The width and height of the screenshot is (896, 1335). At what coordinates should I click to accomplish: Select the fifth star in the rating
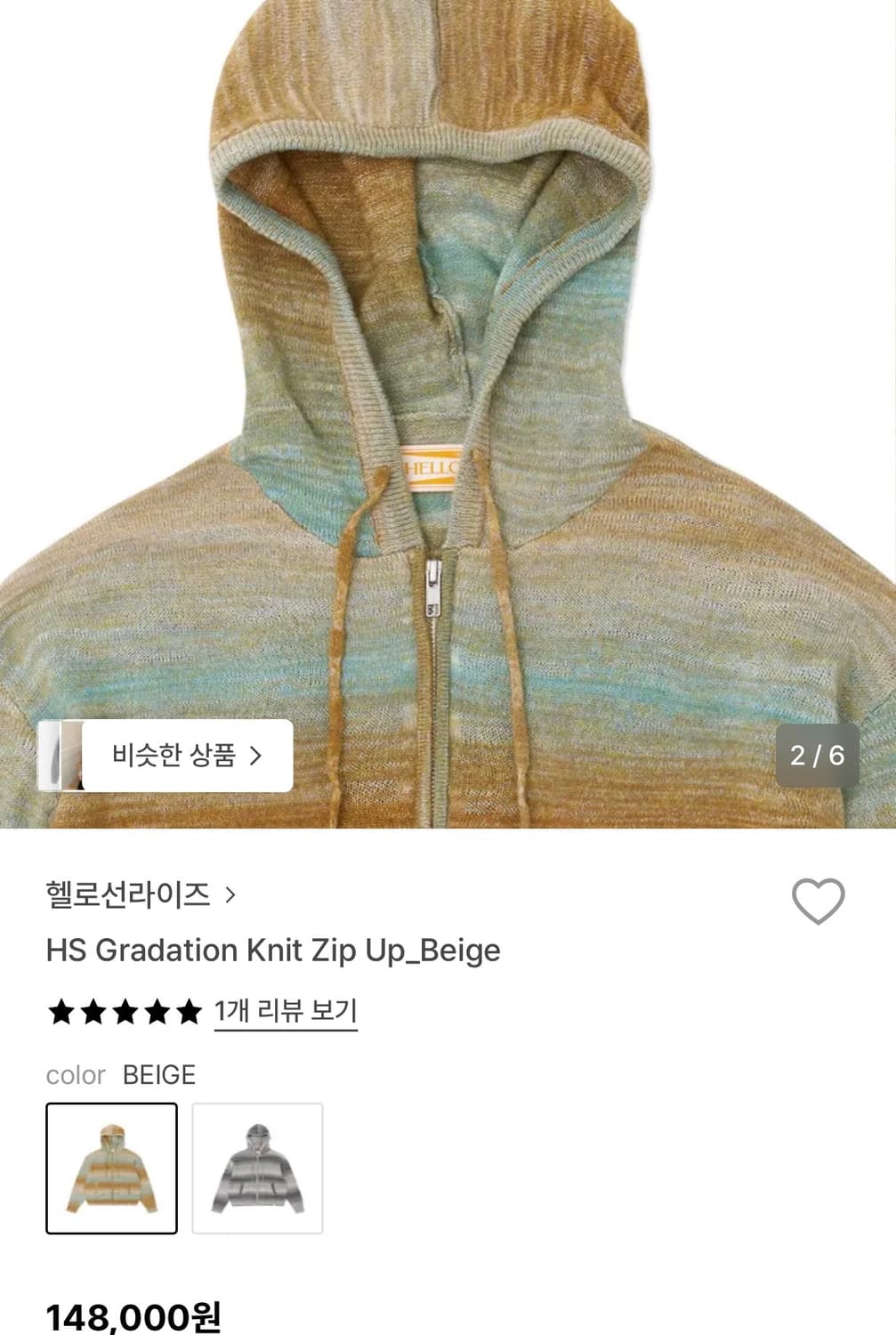pos(189,1010)
